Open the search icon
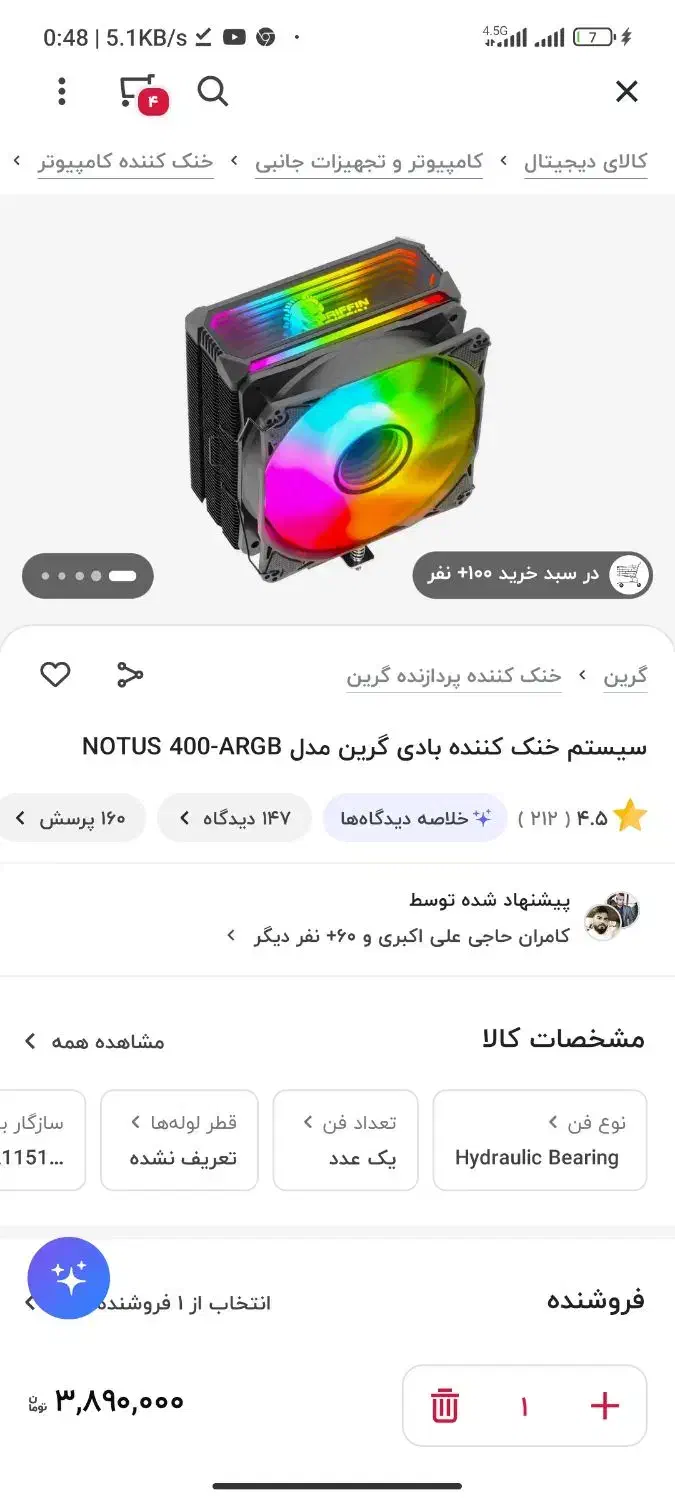This screenshot has height=1500, width=675. click(x=213, y=92)
